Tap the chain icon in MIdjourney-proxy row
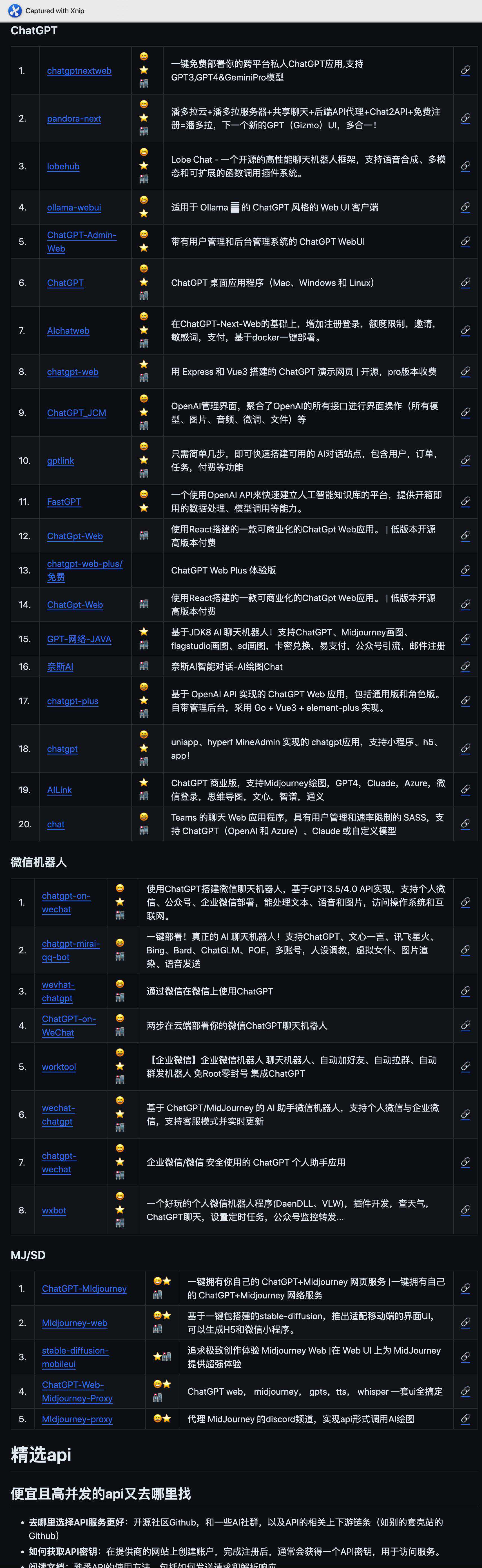 [x=465, y=1419]
